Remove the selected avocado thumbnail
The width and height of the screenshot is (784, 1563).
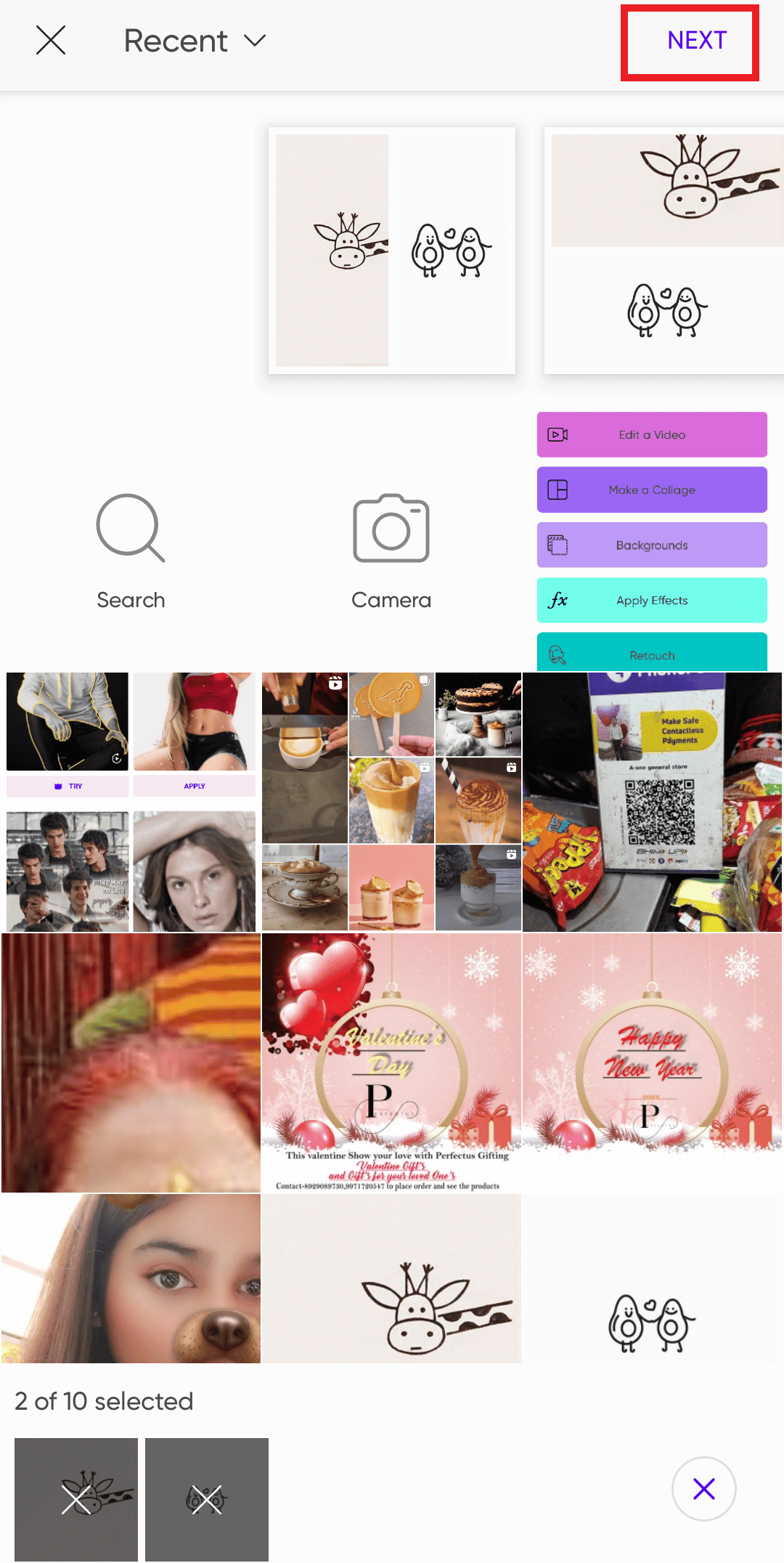pos(207,1499)
